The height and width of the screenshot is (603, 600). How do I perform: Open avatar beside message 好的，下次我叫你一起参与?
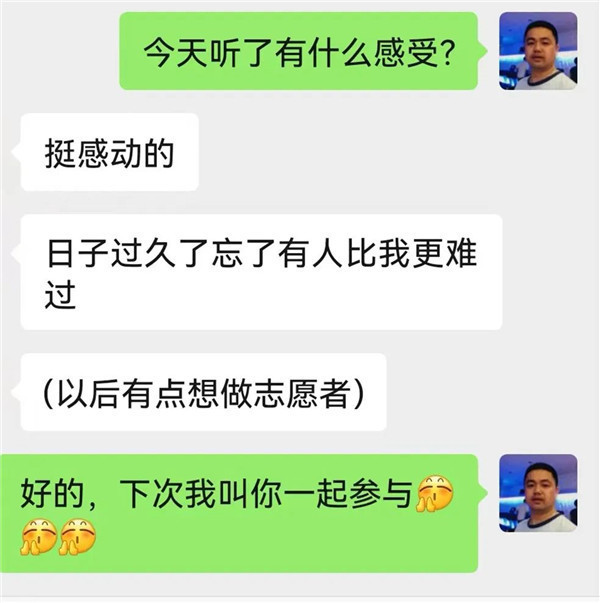538,493
